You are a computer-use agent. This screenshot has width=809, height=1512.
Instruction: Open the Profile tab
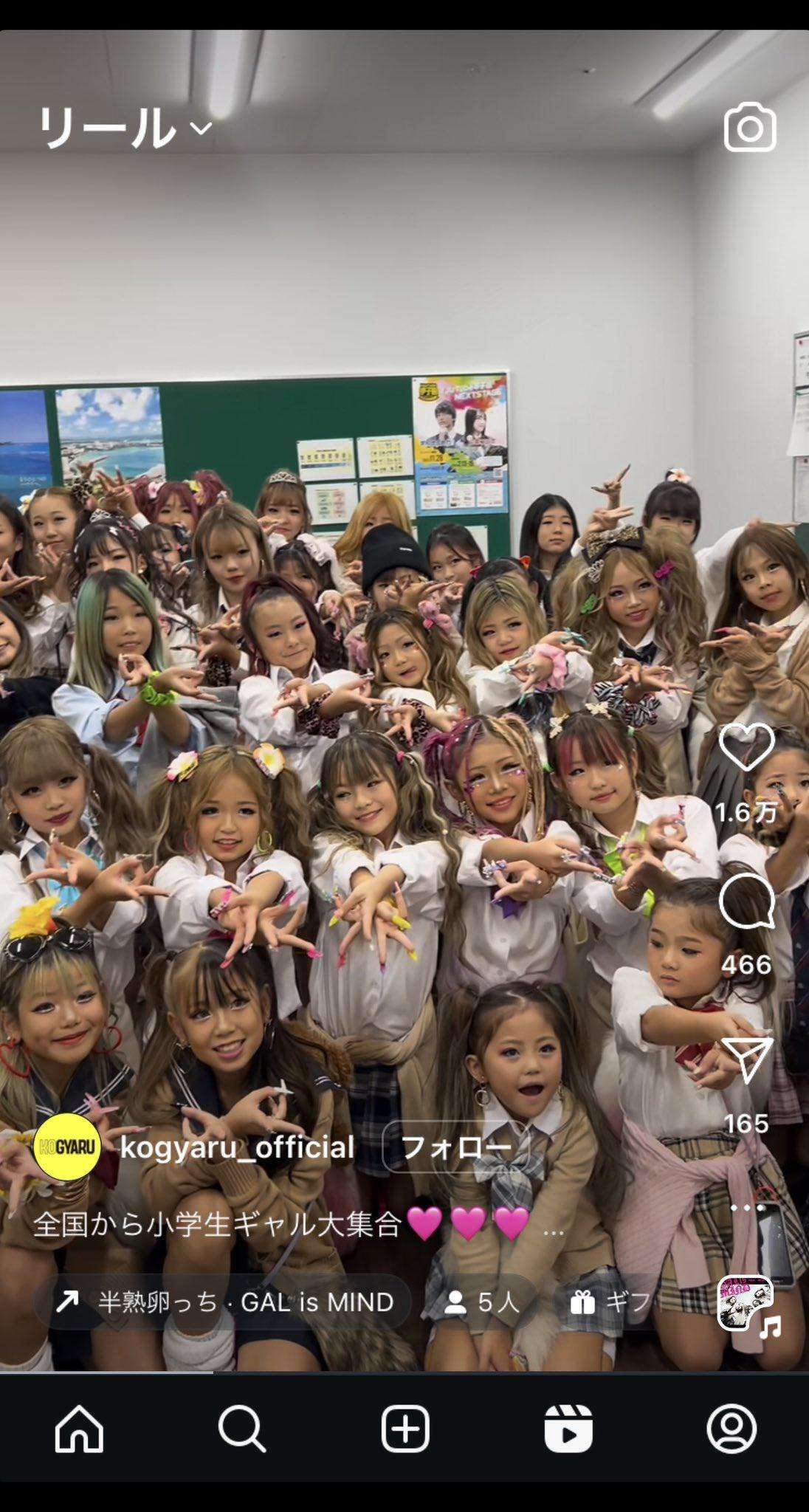coord(731,1429)
